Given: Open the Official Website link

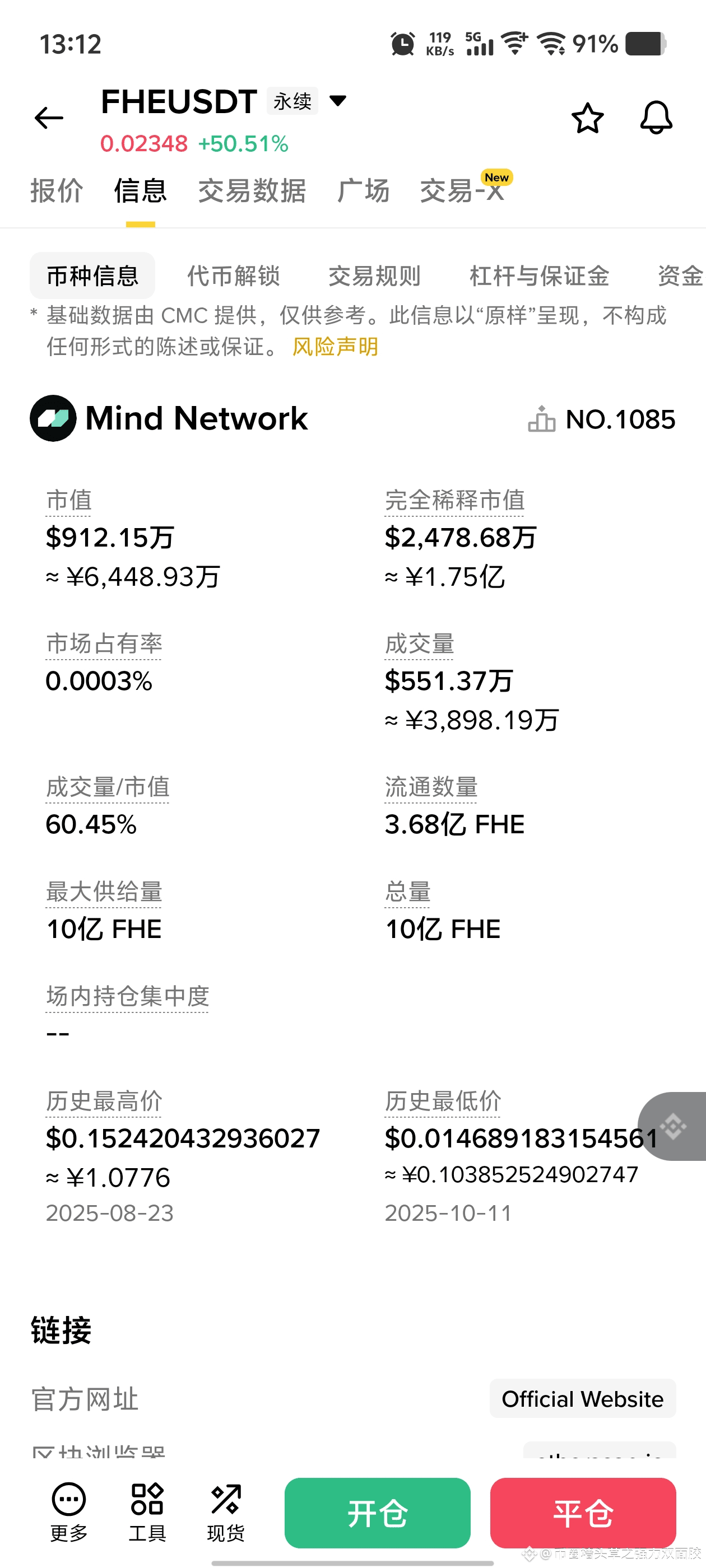Looking at the screenshot, I should coord(582,1399).
